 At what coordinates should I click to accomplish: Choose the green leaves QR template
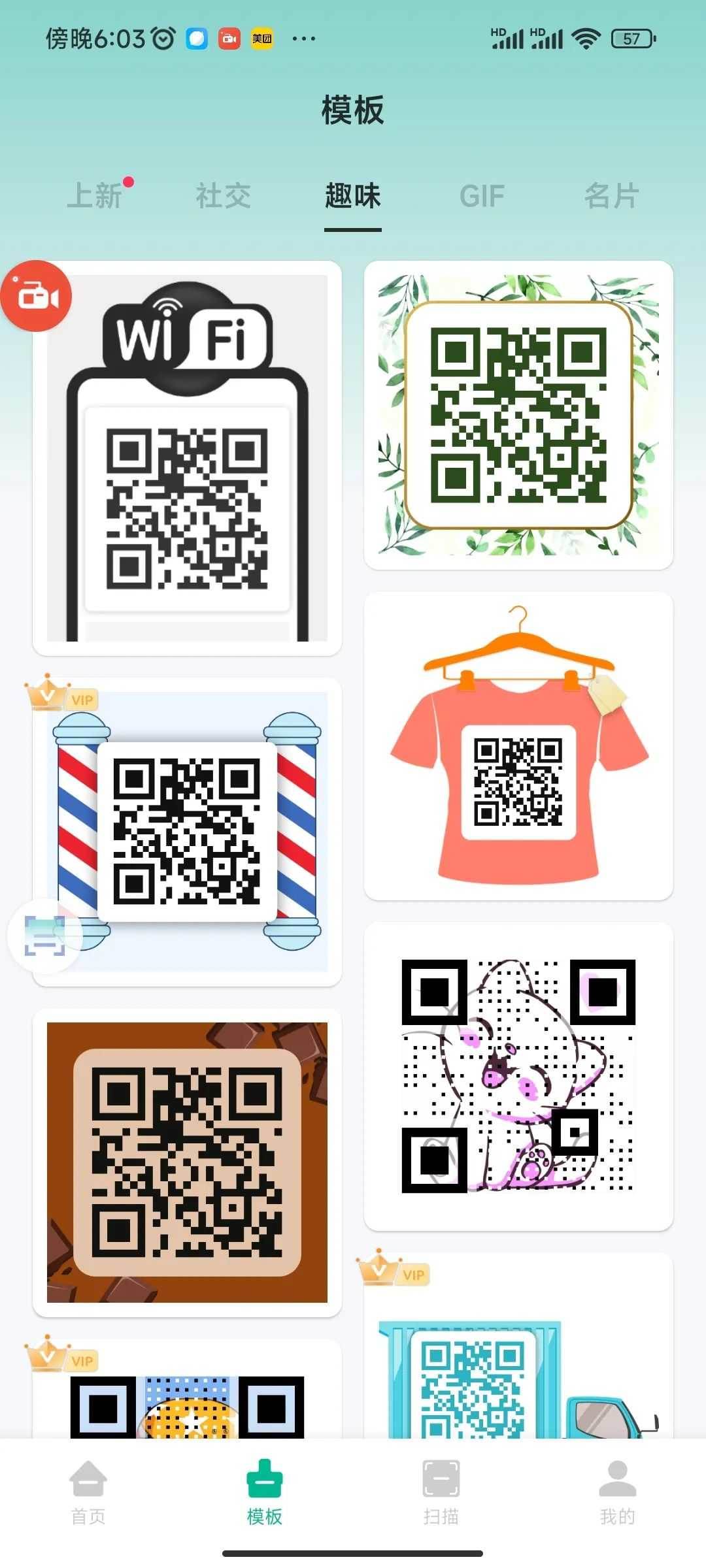click(518, 415)
